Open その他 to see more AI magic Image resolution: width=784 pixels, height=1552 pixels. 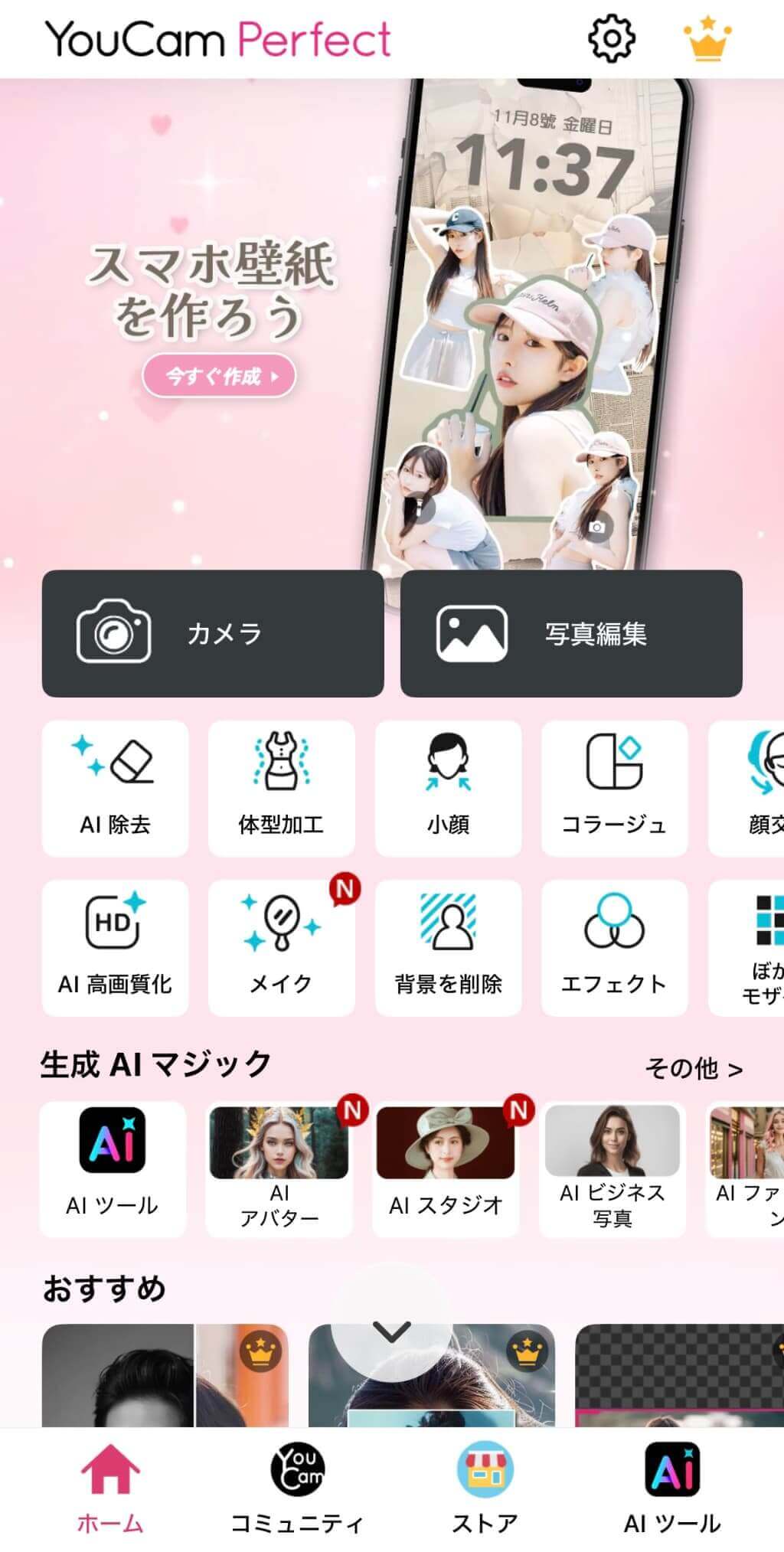click(694, 1067)
